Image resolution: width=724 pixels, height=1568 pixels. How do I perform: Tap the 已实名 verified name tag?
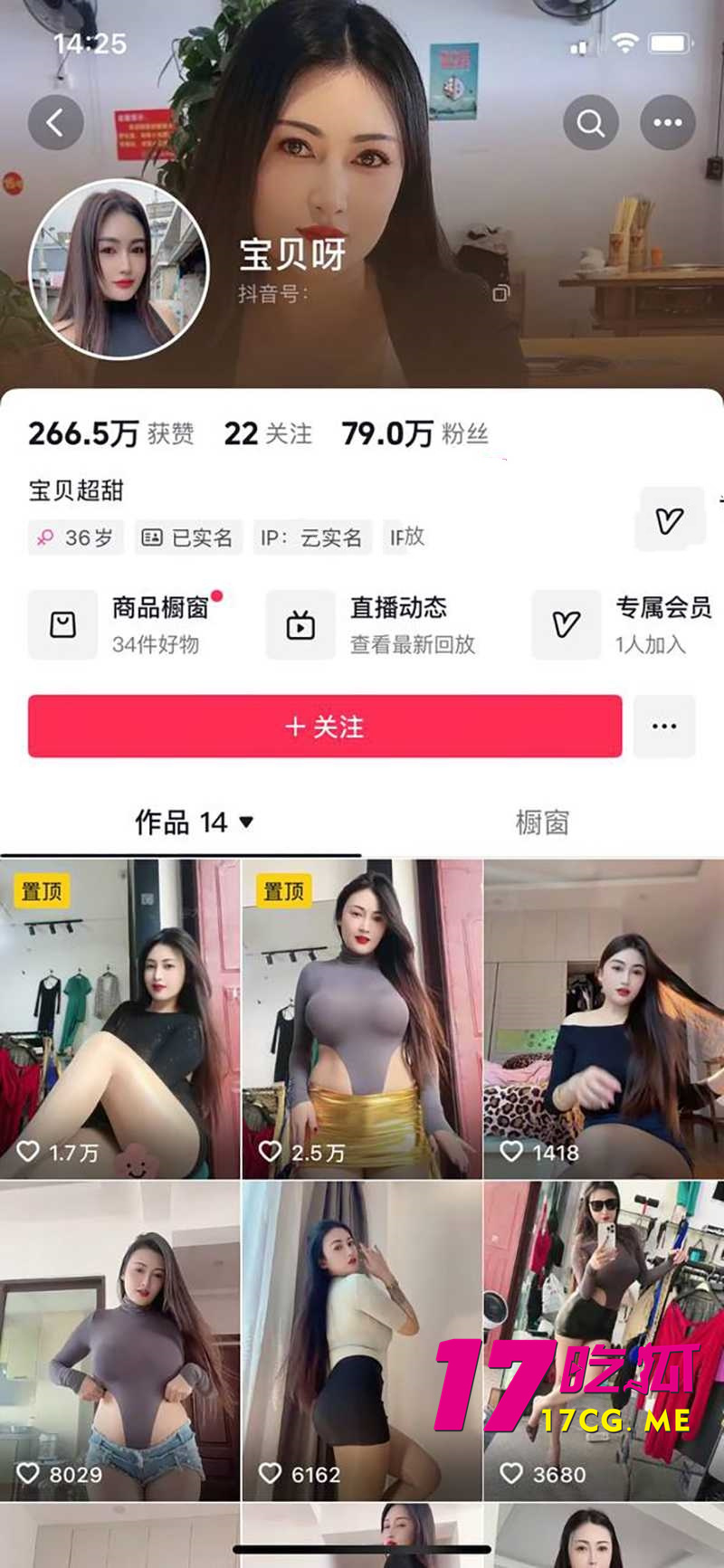pyautogui.click(x=187, y=537)
